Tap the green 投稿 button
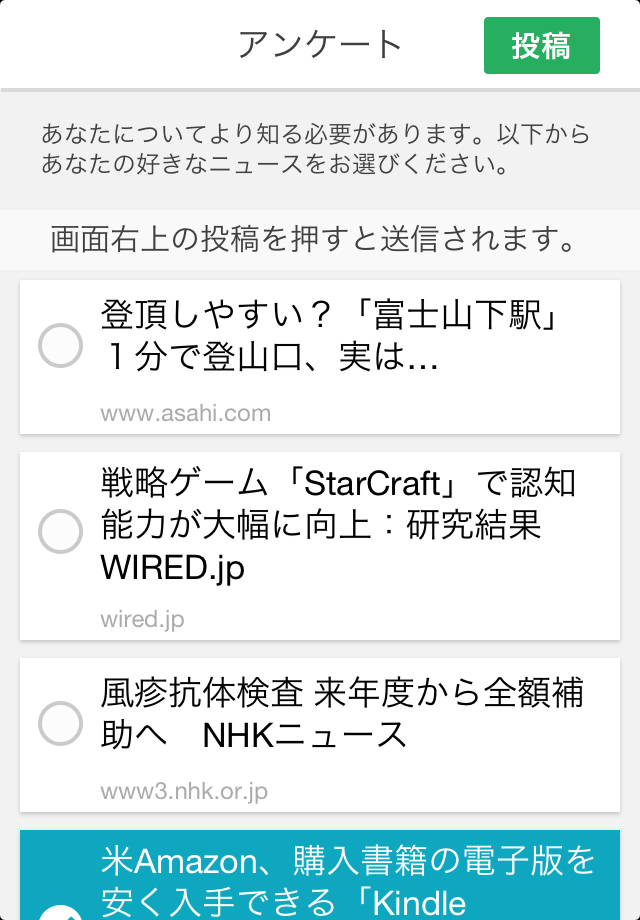The height and width of the screenshot is (920, 640). pos(541,46)
